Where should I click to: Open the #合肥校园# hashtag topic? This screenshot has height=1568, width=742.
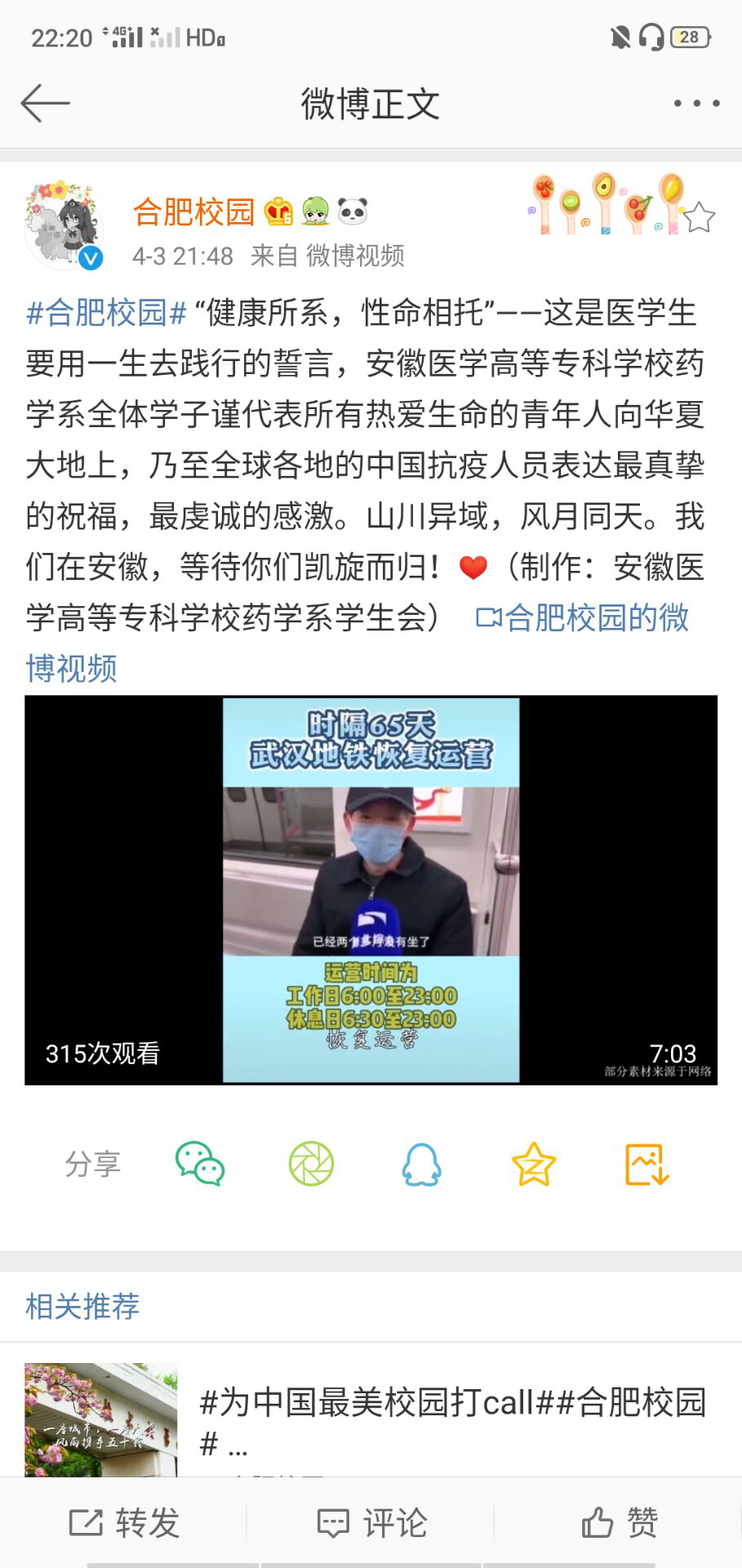pyautogui.click(x=107, y=313)
